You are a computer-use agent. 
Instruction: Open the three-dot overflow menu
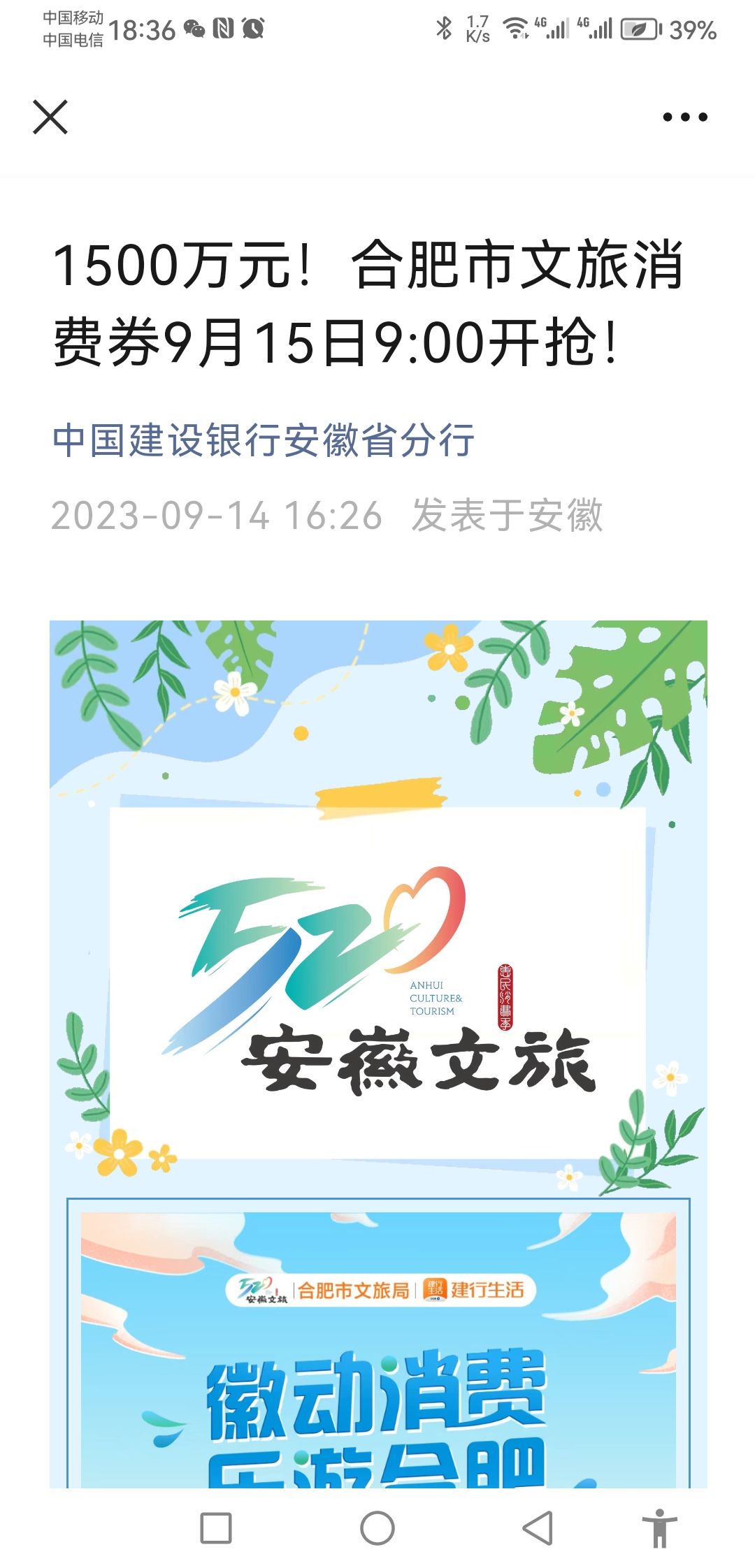coord(685,117)
